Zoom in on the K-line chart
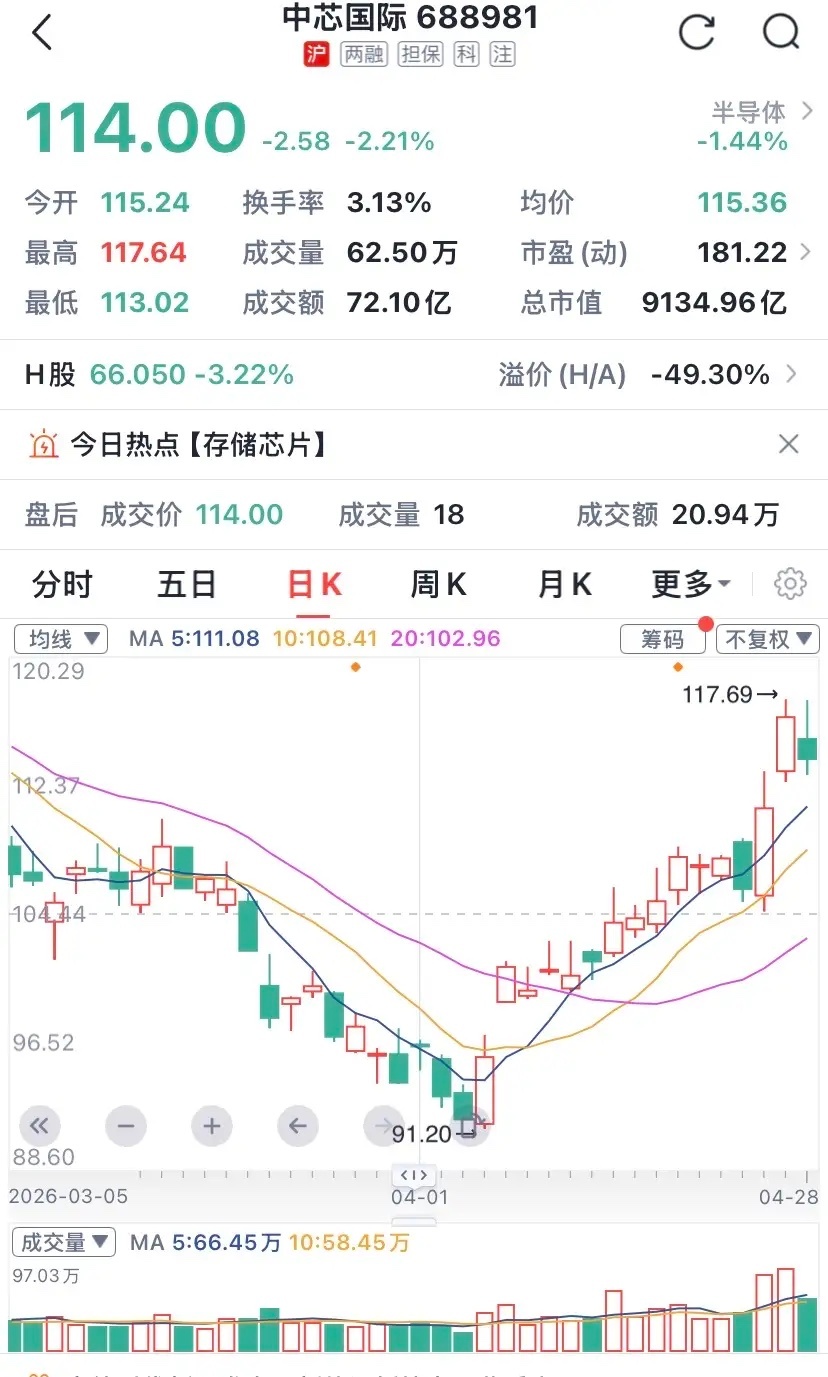The image size is (828, 1377). tap(212, 1126)
